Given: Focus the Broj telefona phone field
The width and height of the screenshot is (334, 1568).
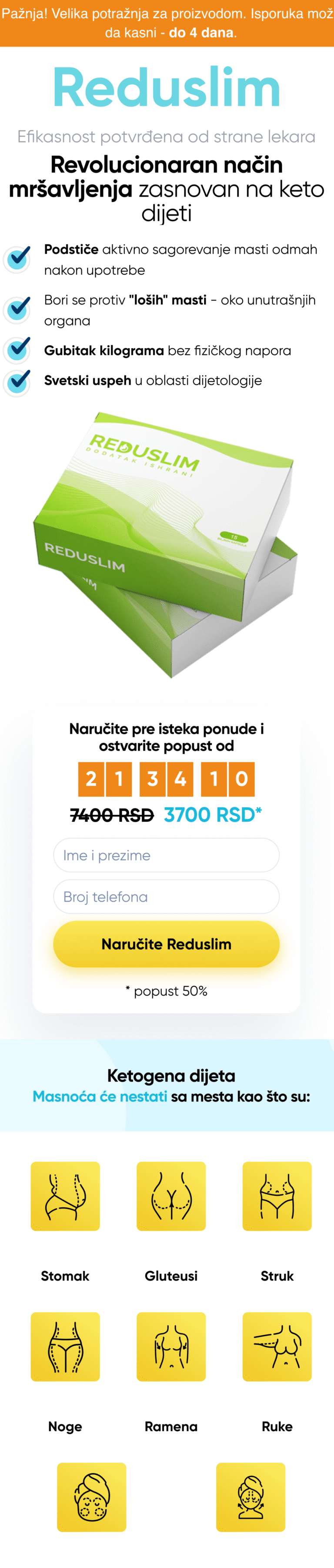Looking at the screenshot, I should (x=166, y=896).
